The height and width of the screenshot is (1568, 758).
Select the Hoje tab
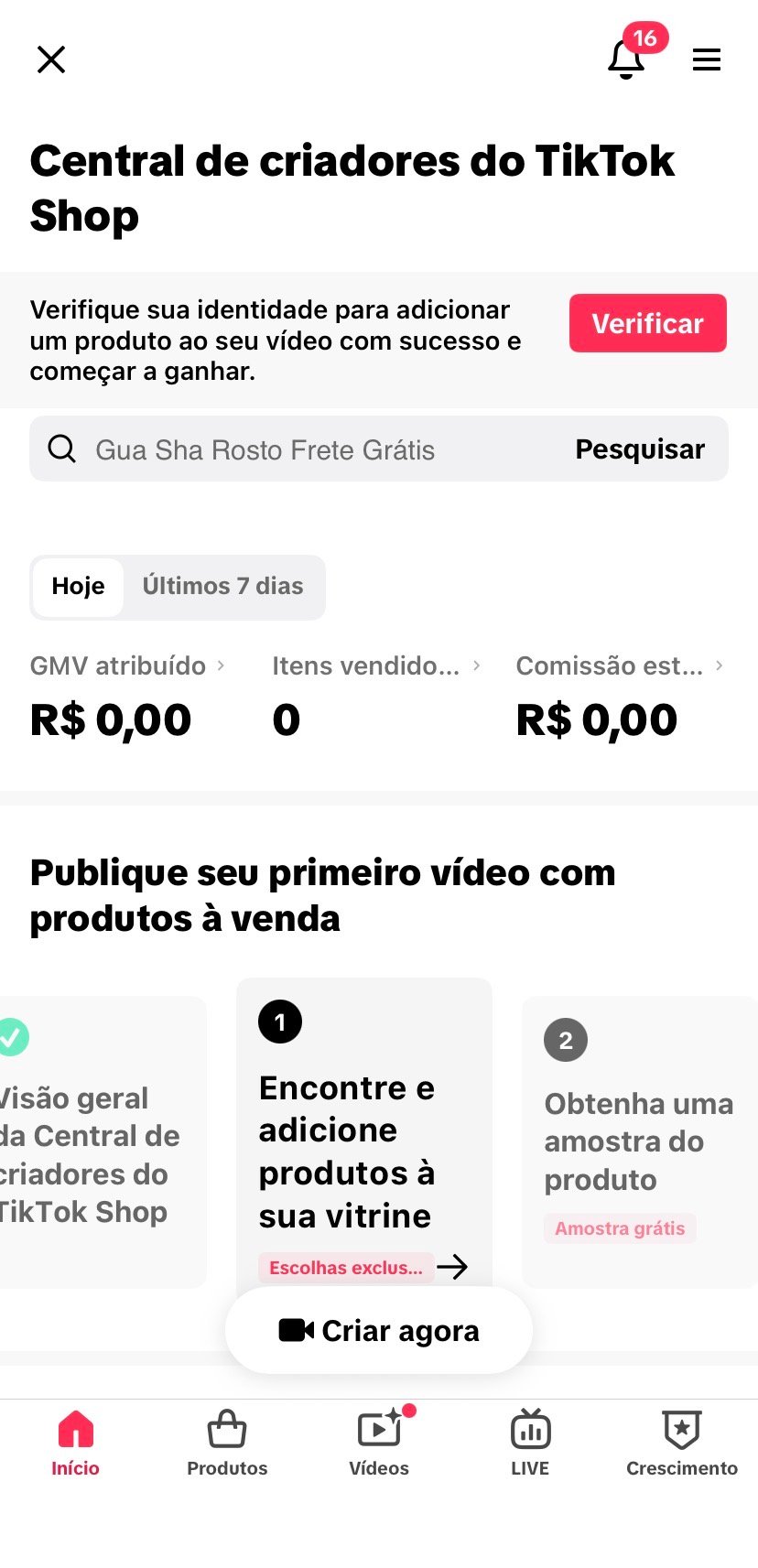tap(79, 587)
